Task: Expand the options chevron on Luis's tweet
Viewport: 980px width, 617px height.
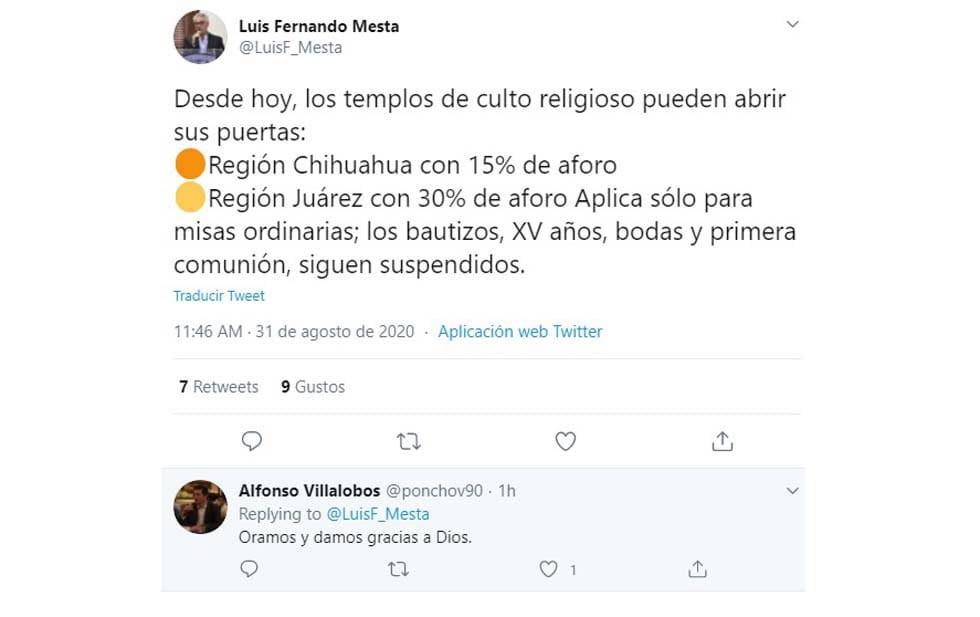Action: point(792,24)
